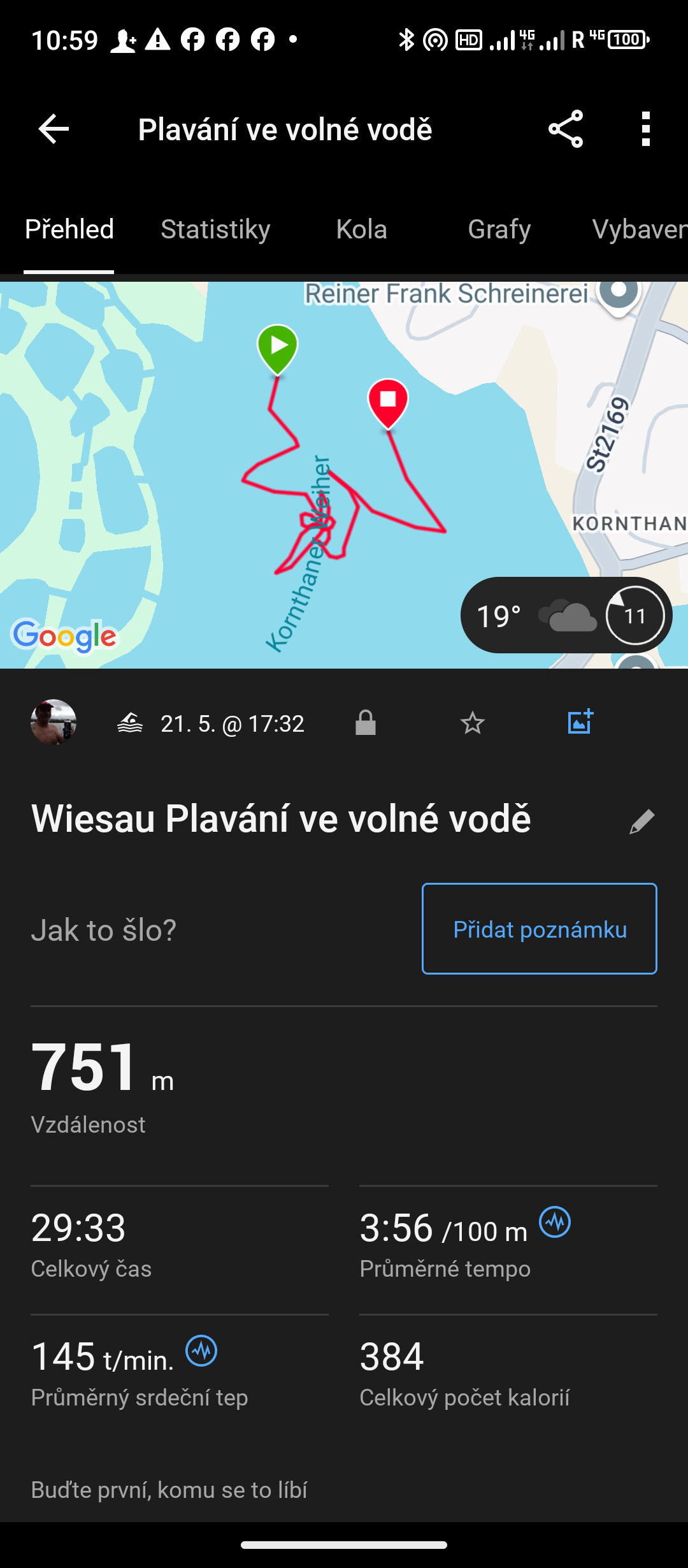Edit the activity name with pencil icon
688x1568 pixels.
[x=641, y=822]
